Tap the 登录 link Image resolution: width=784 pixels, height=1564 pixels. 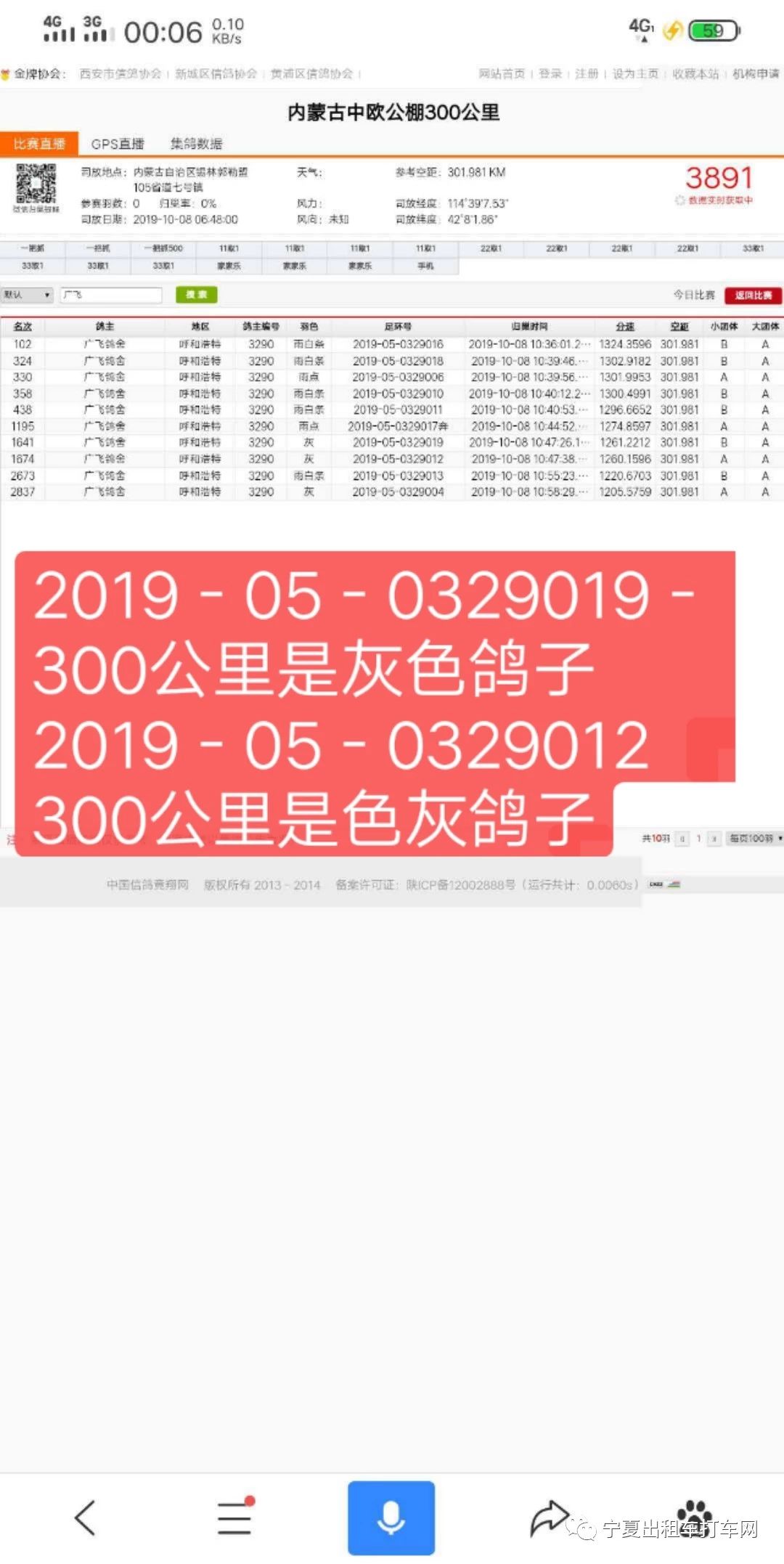coord(550,73)
